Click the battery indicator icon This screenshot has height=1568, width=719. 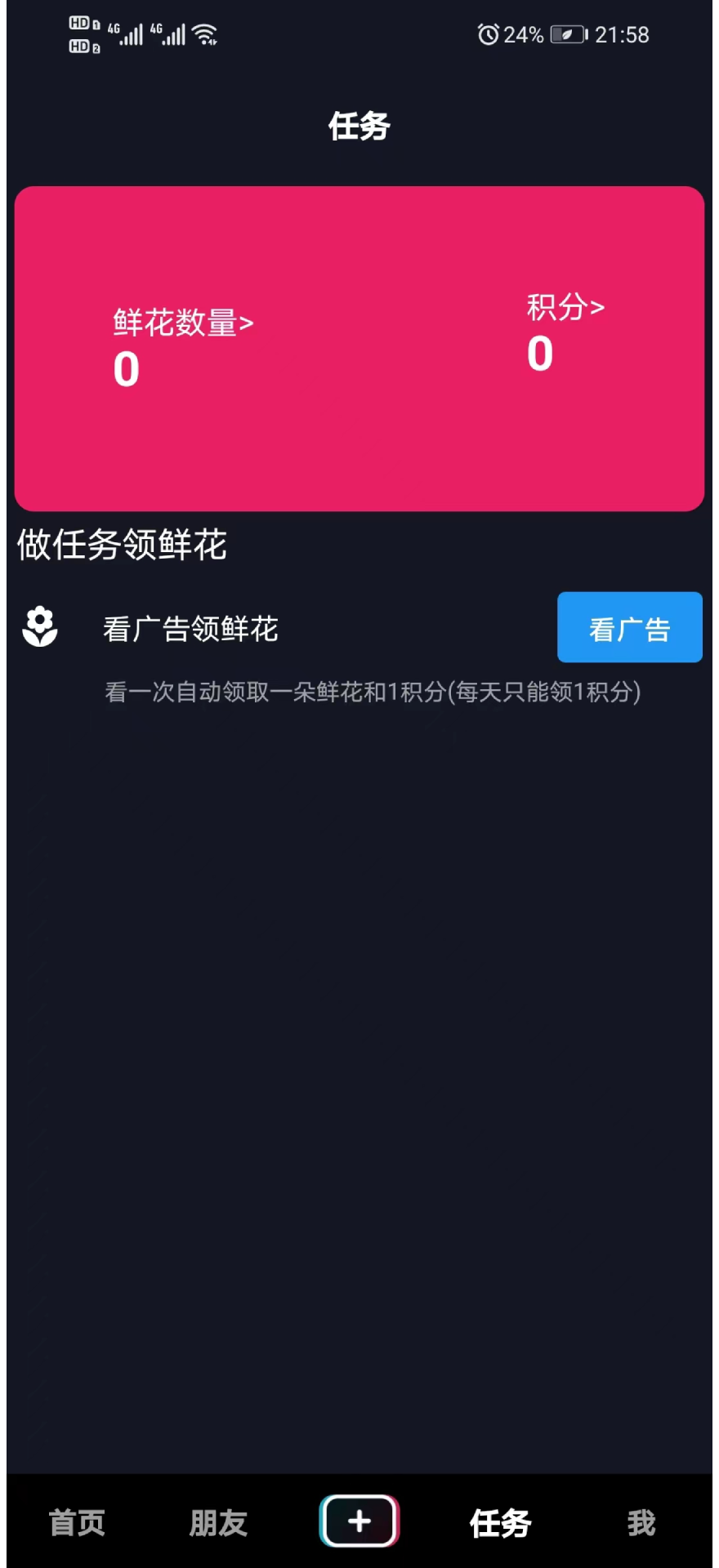click(x=567, y=34)
